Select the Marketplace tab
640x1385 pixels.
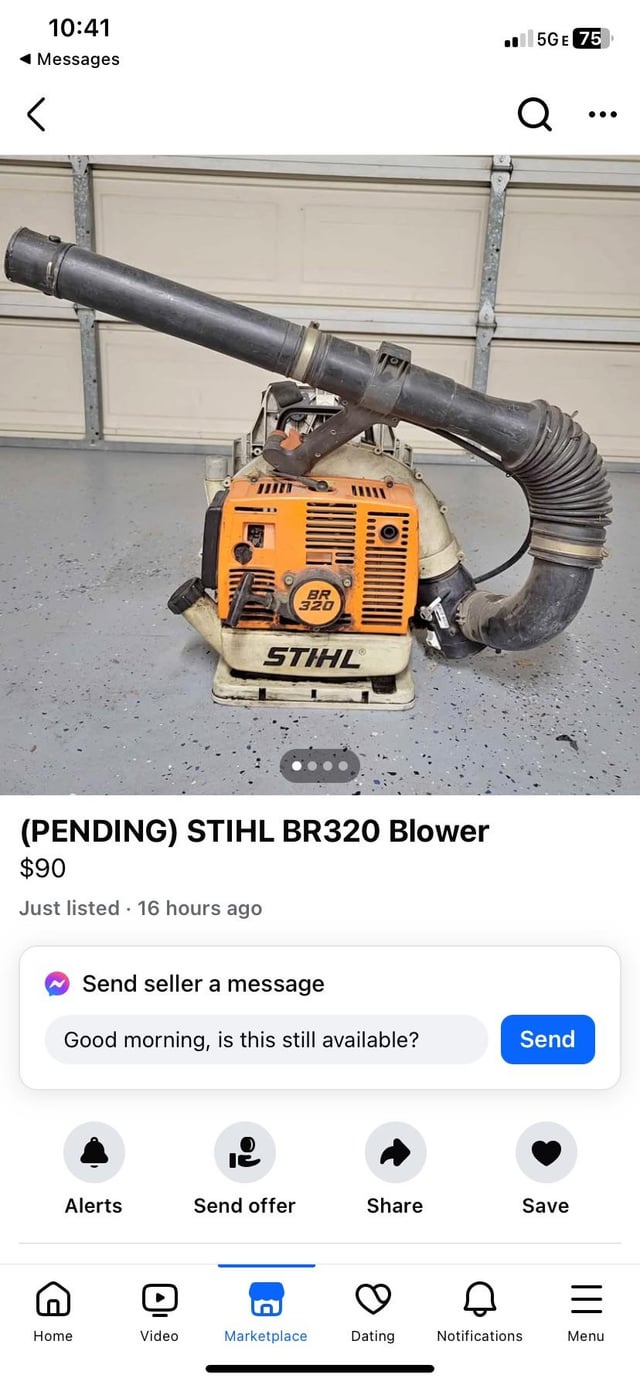[266, 1311]
